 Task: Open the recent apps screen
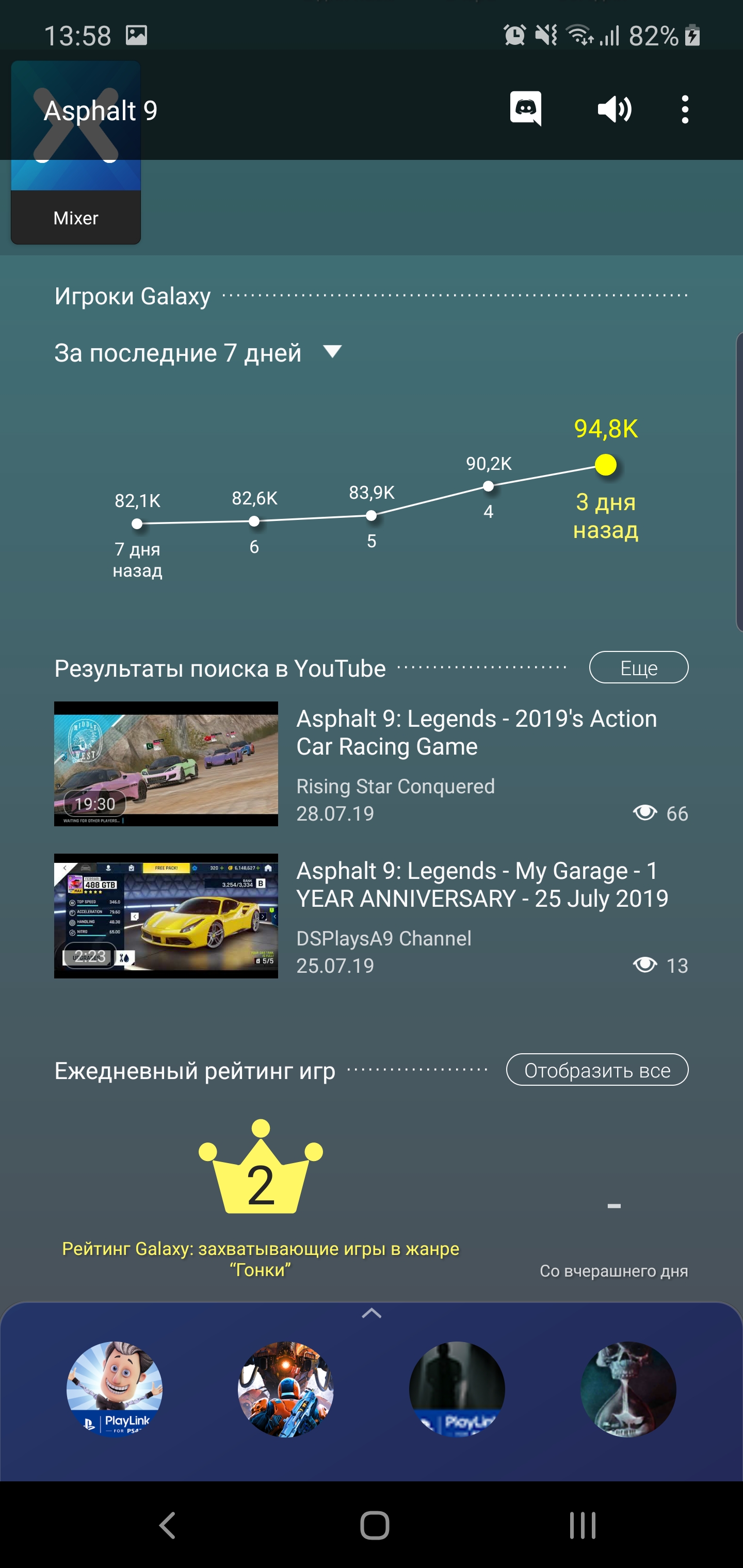(582, 1526)
